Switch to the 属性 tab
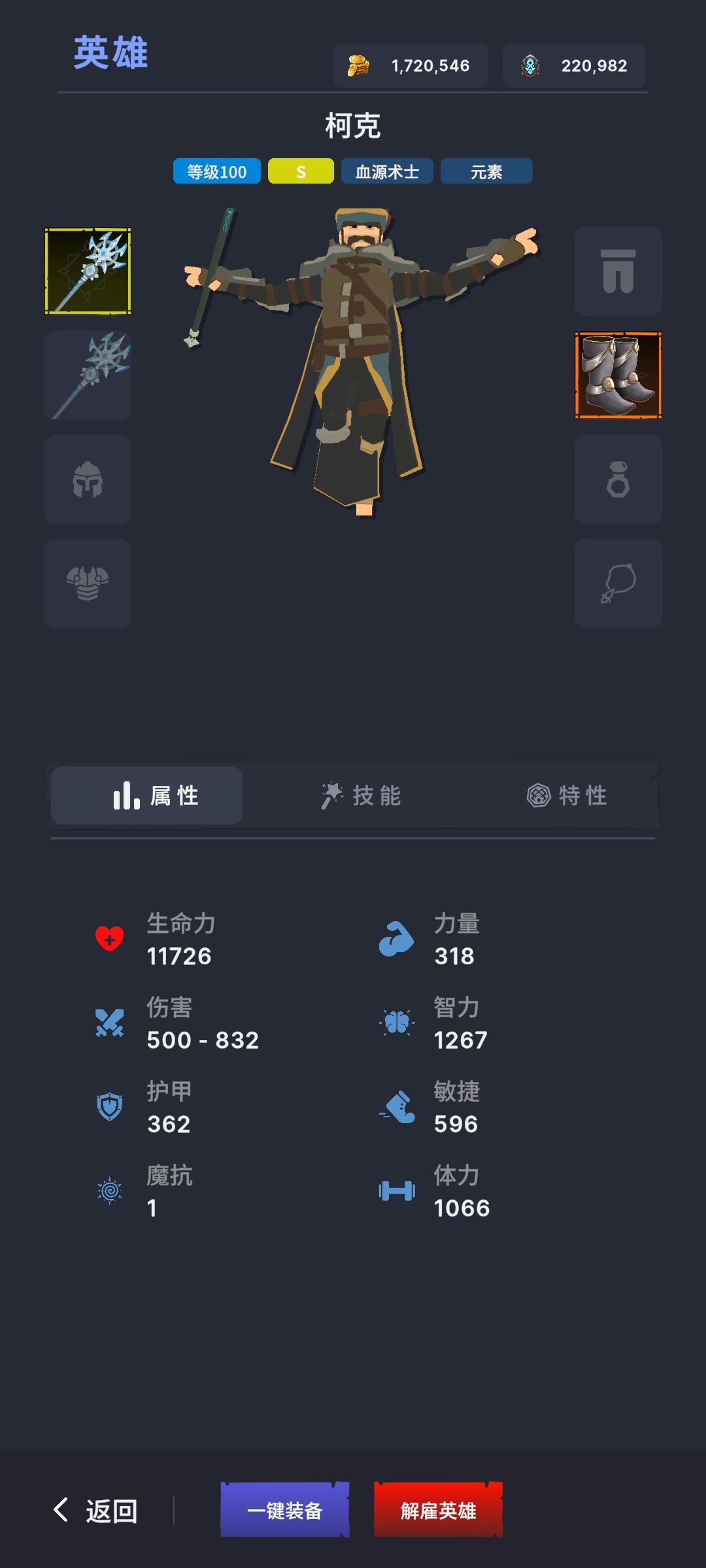Screen dimensions: 706x1568 [x=147, y=795]
